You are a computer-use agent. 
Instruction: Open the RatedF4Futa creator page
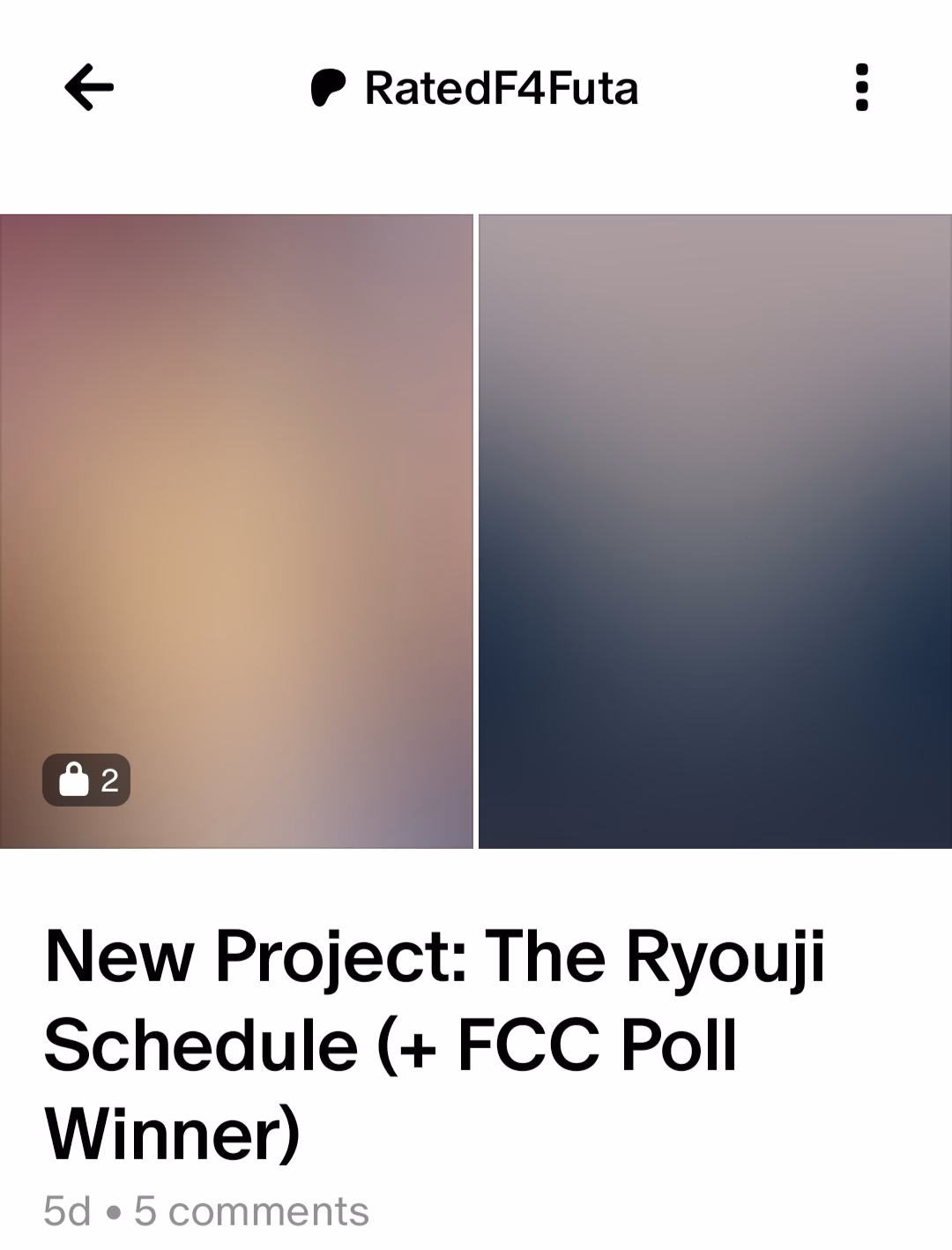476,88
